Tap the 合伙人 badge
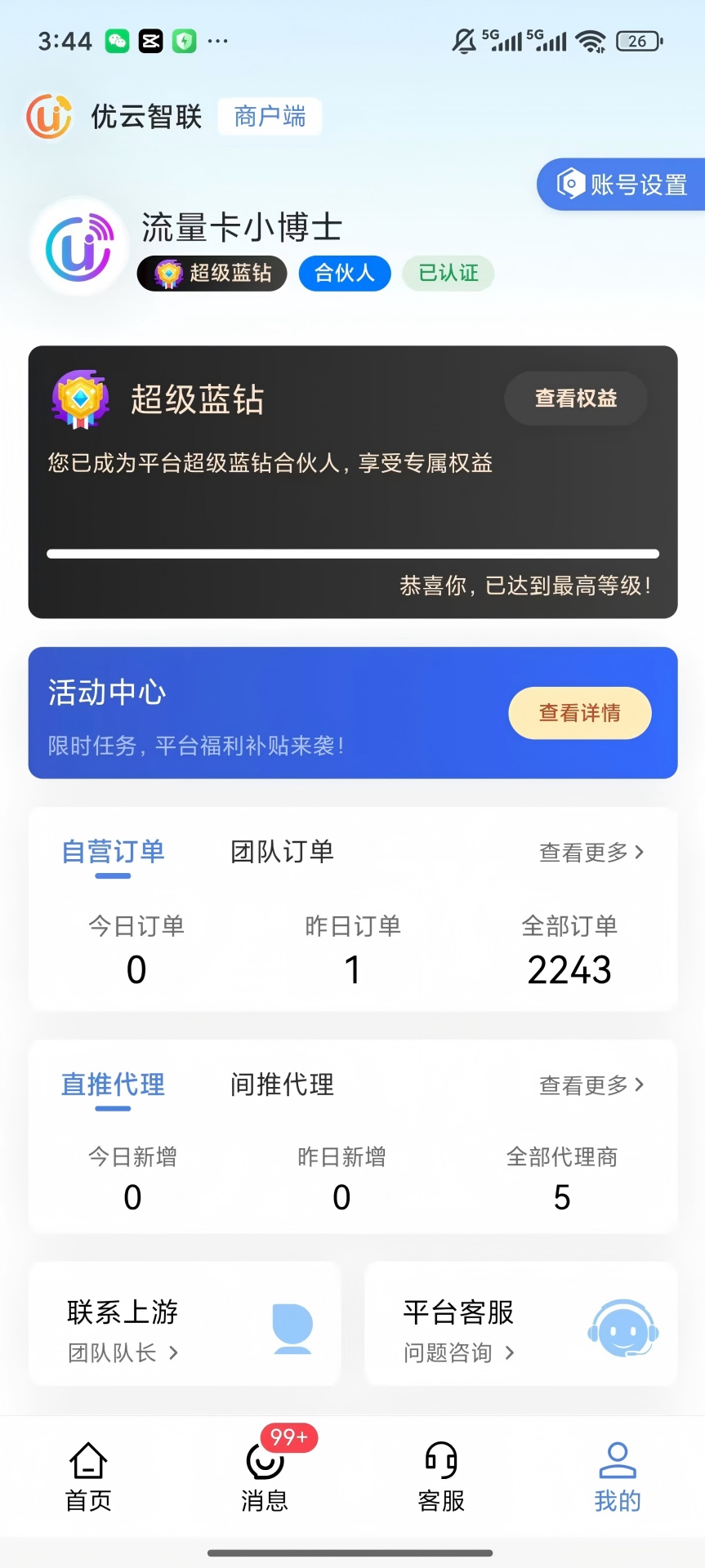705x1568 pixels. [344, 273]
